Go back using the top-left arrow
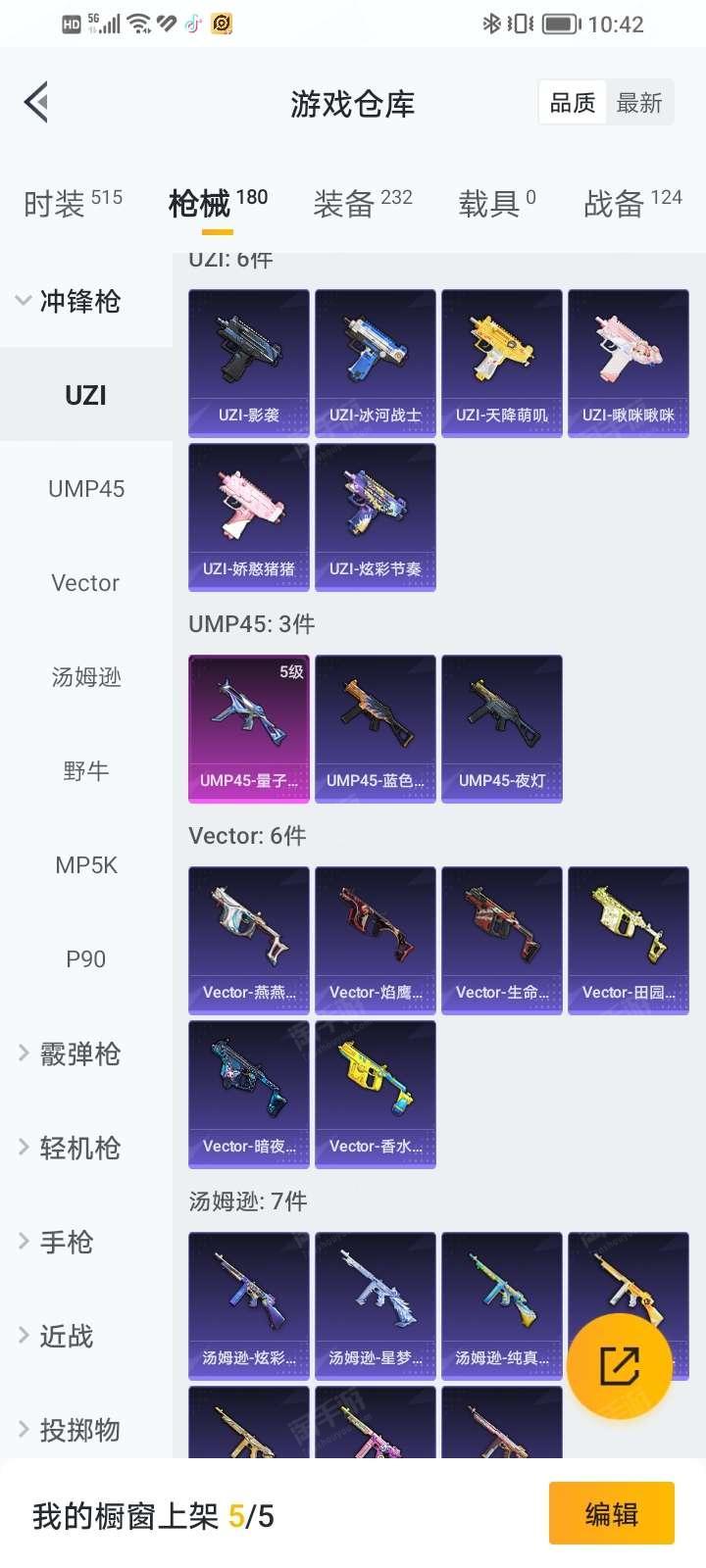 click(37, 102)
